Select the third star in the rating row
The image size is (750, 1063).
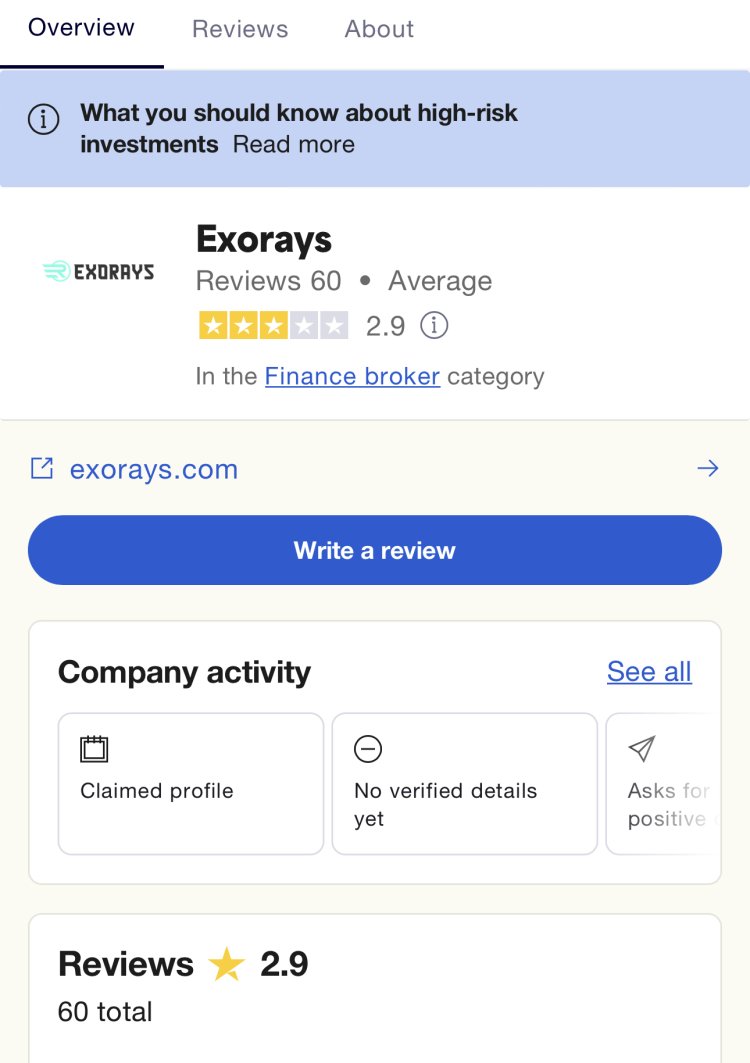click(268, 325)
